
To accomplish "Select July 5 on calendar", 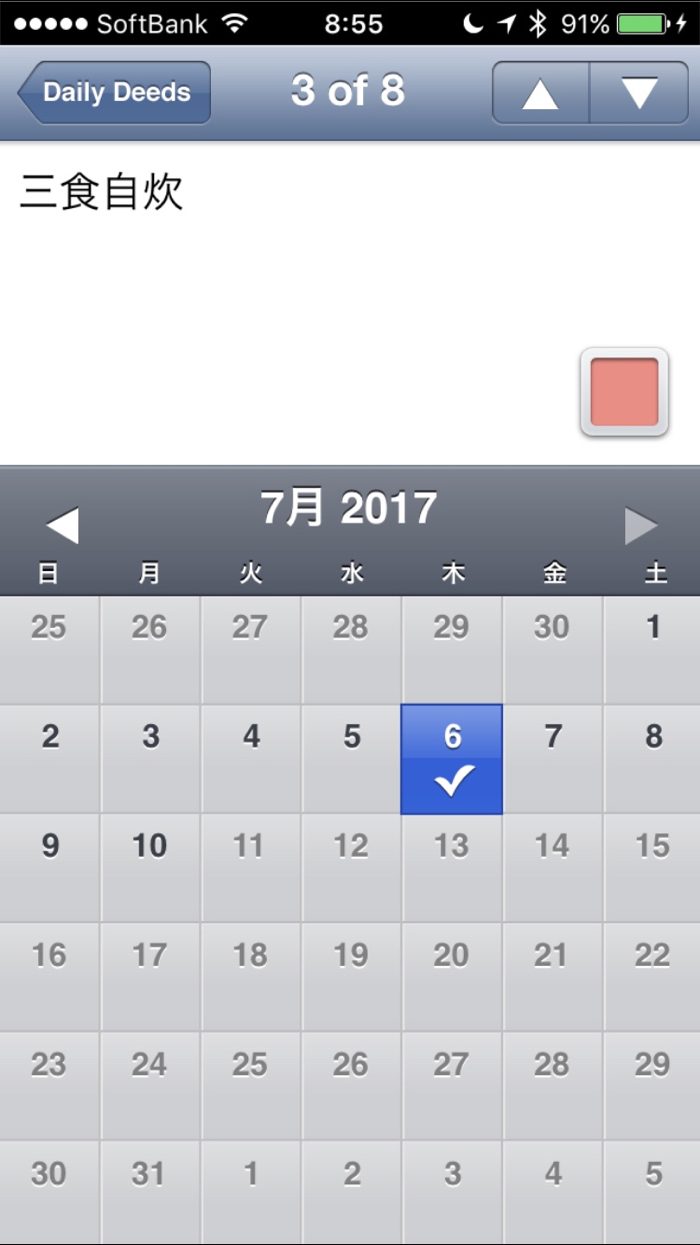I will [351, 759].
